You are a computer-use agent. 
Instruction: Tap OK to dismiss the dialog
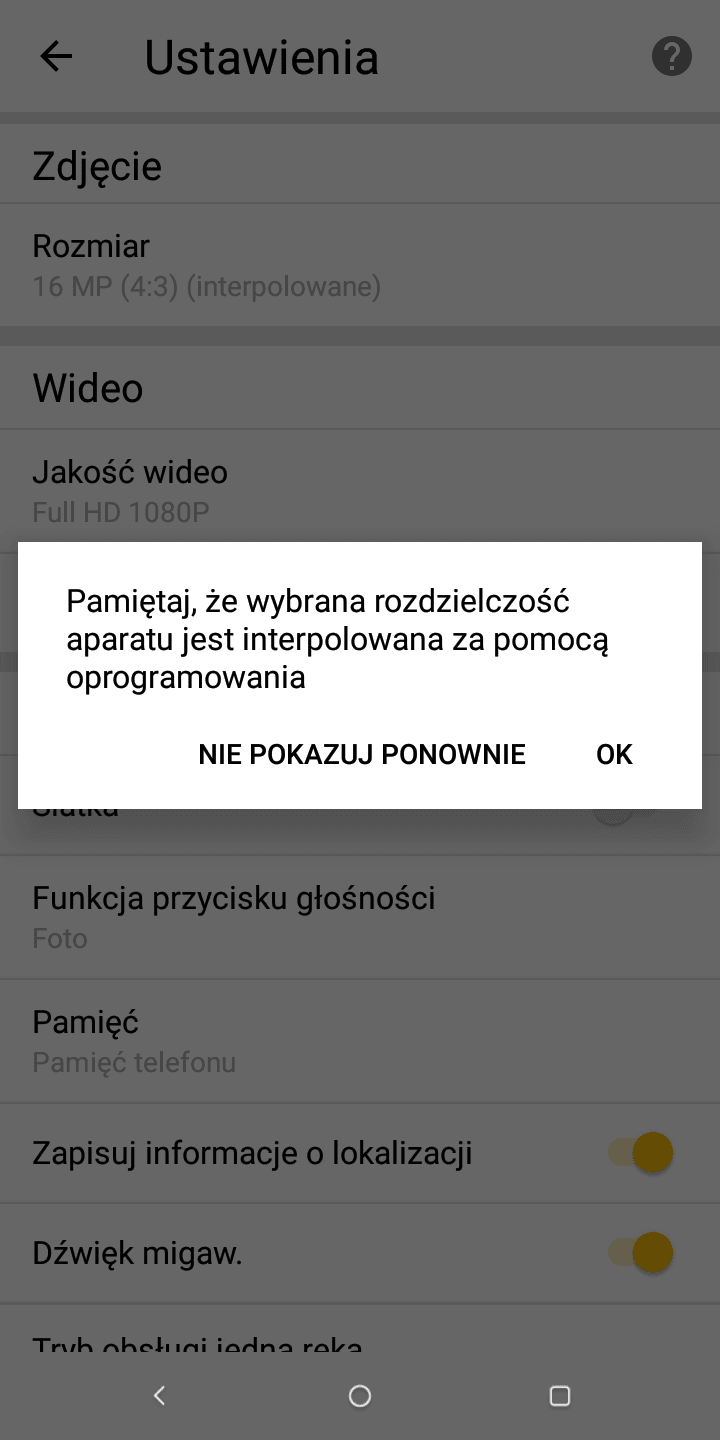[614, 754]
